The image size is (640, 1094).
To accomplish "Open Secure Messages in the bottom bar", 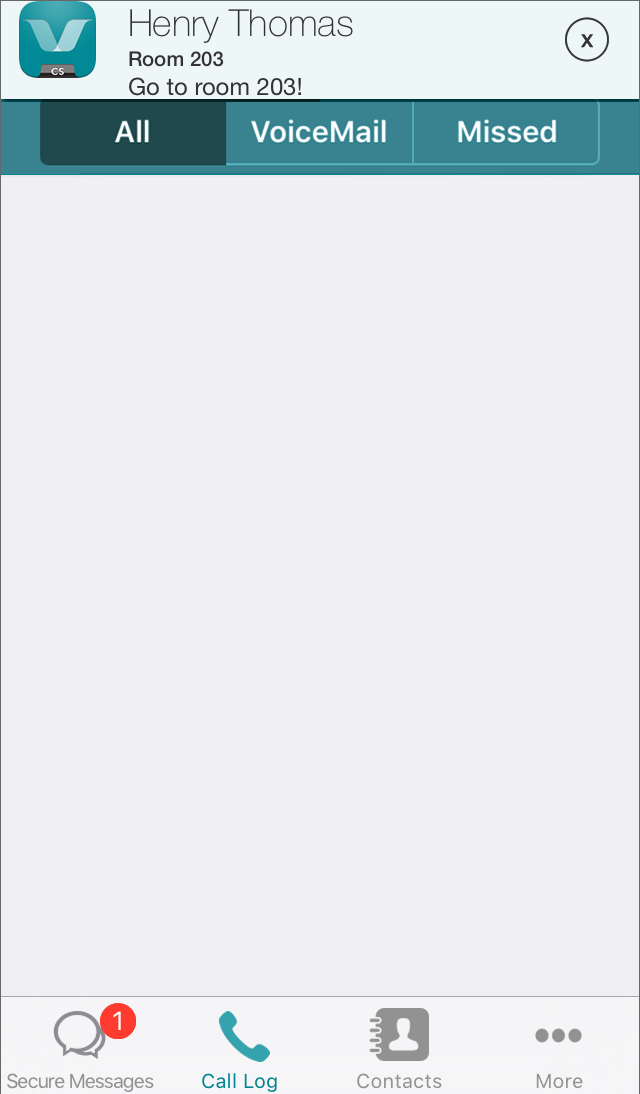I will (x=80, y=1049).
